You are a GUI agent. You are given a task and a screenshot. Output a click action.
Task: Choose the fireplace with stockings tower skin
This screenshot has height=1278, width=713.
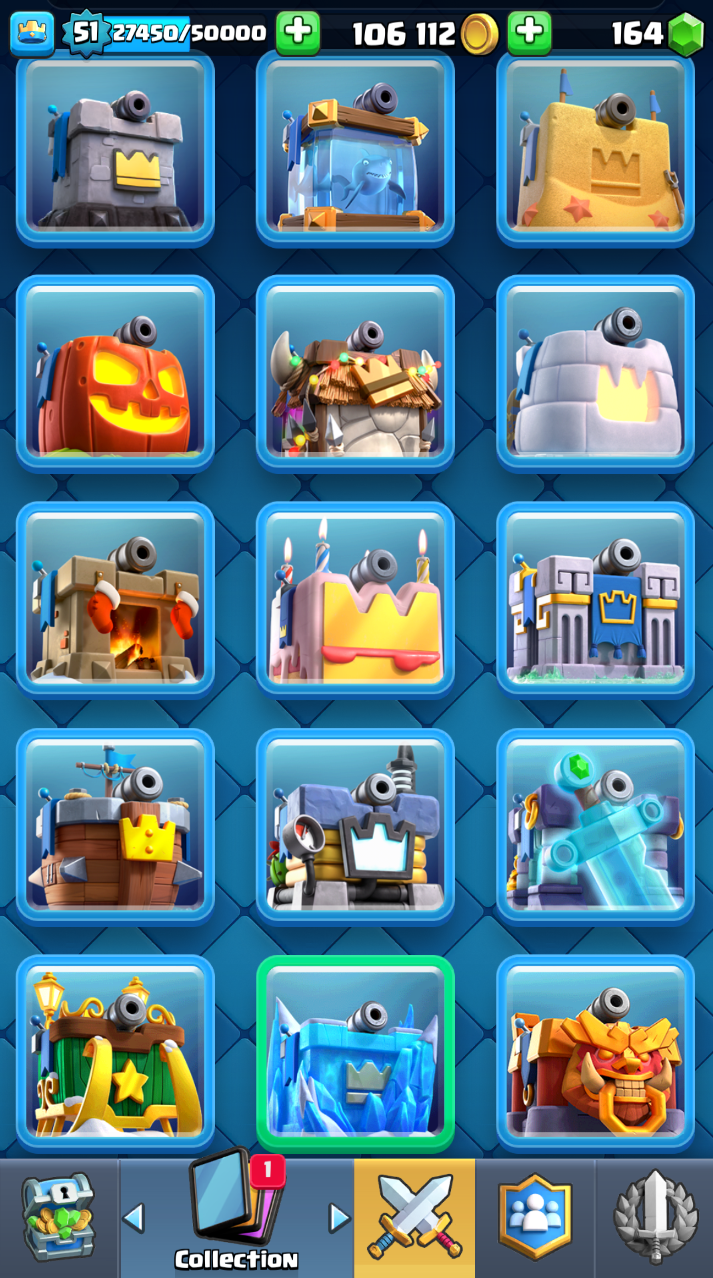click(115, 599)
